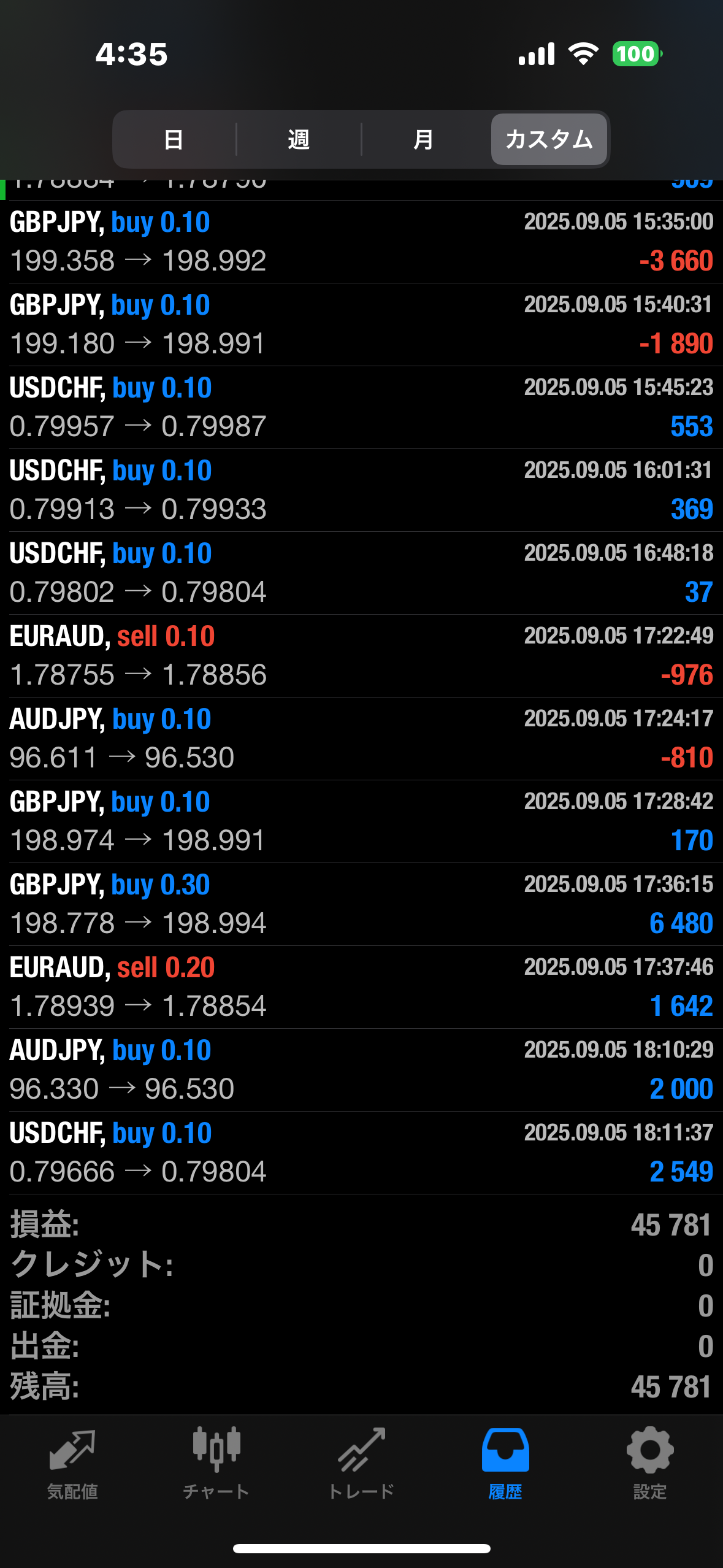This screenshot has height=1568, width=723.
Task: Expand the USDCHF trade with profit 369
Action: (361, 490)
